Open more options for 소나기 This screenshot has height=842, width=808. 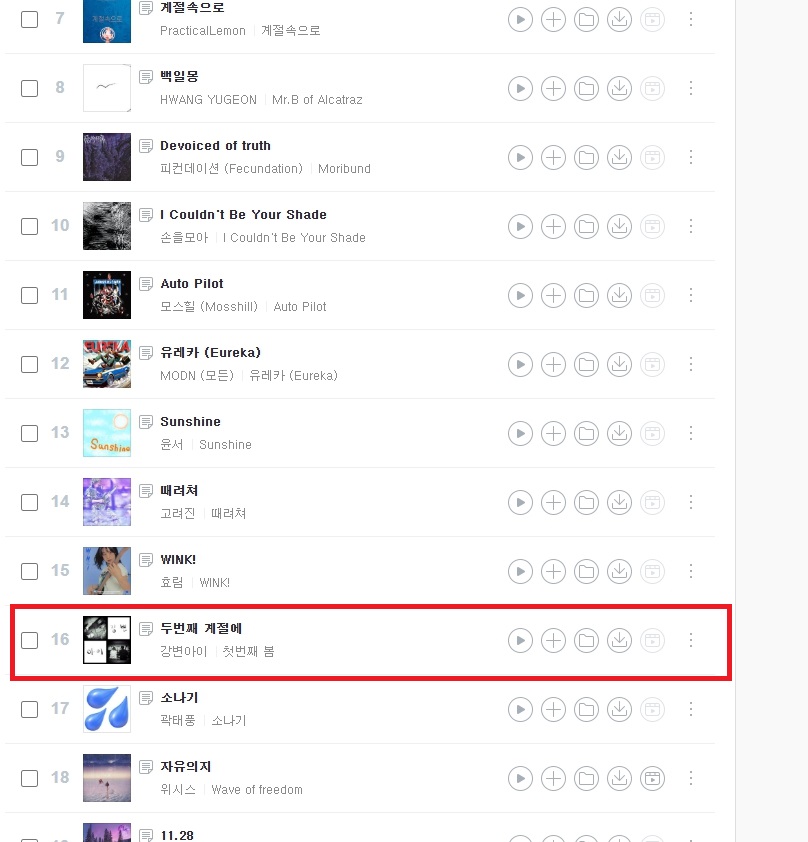tap(691, 709)
